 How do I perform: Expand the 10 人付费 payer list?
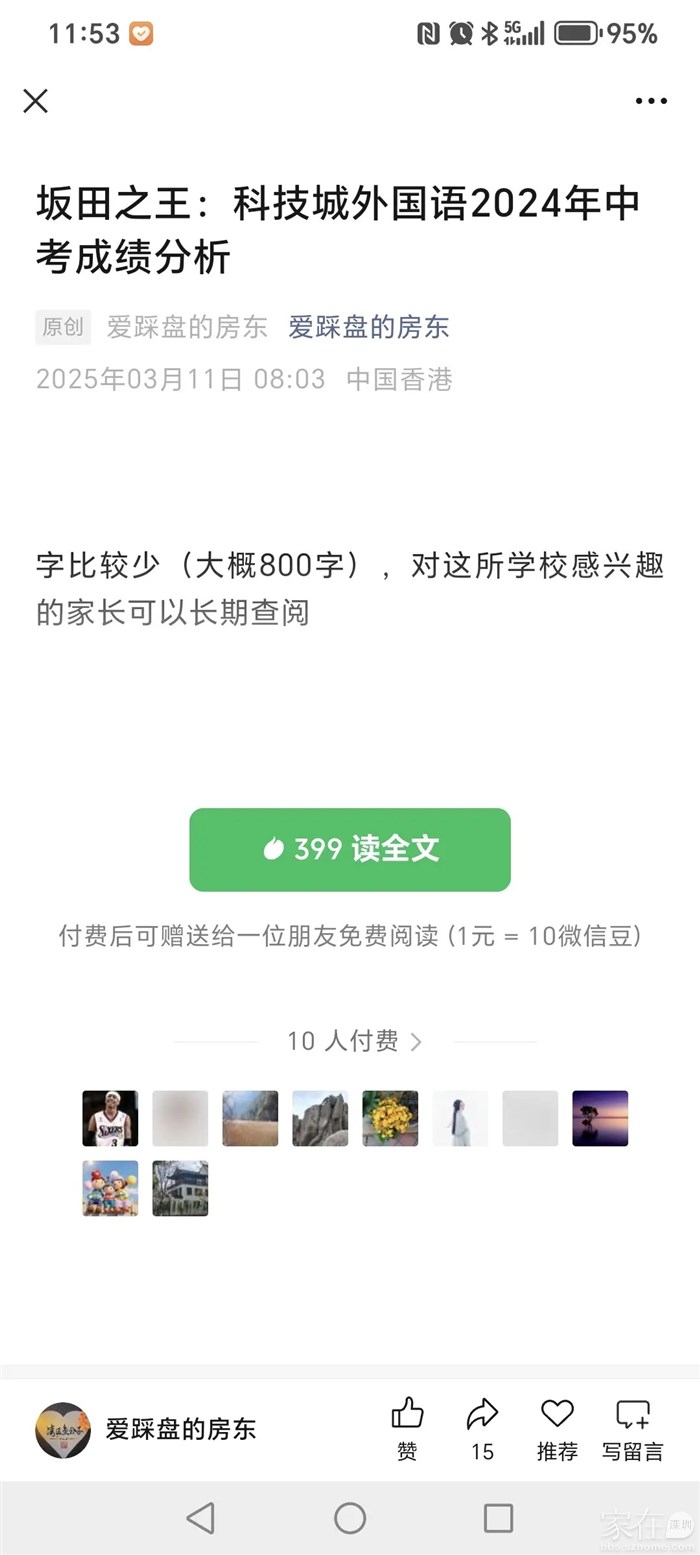click(x=355, y=1041)
